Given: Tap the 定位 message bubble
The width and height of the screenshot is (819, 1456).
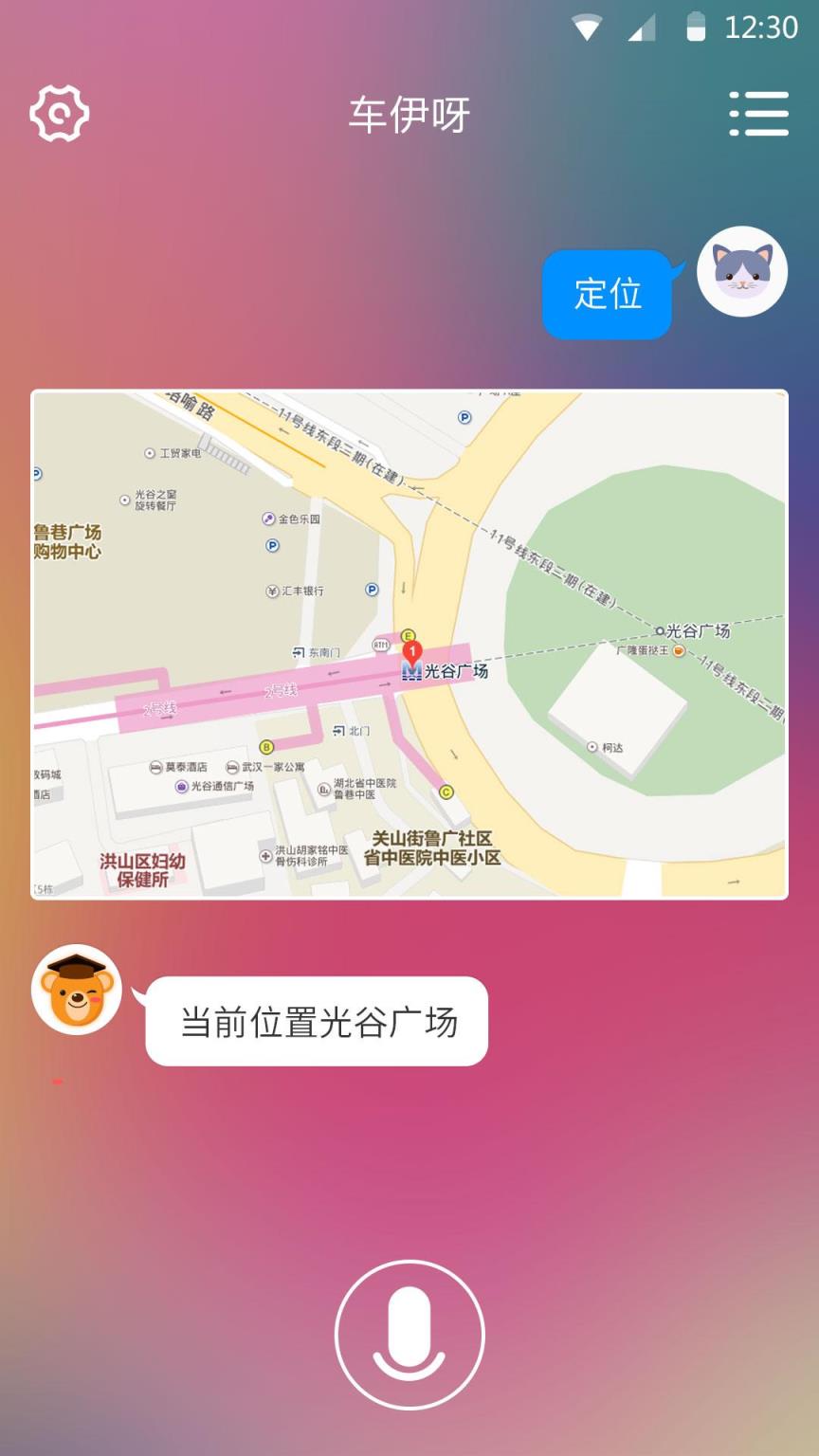Looking at the screenshot, I should tap(607, 294).
